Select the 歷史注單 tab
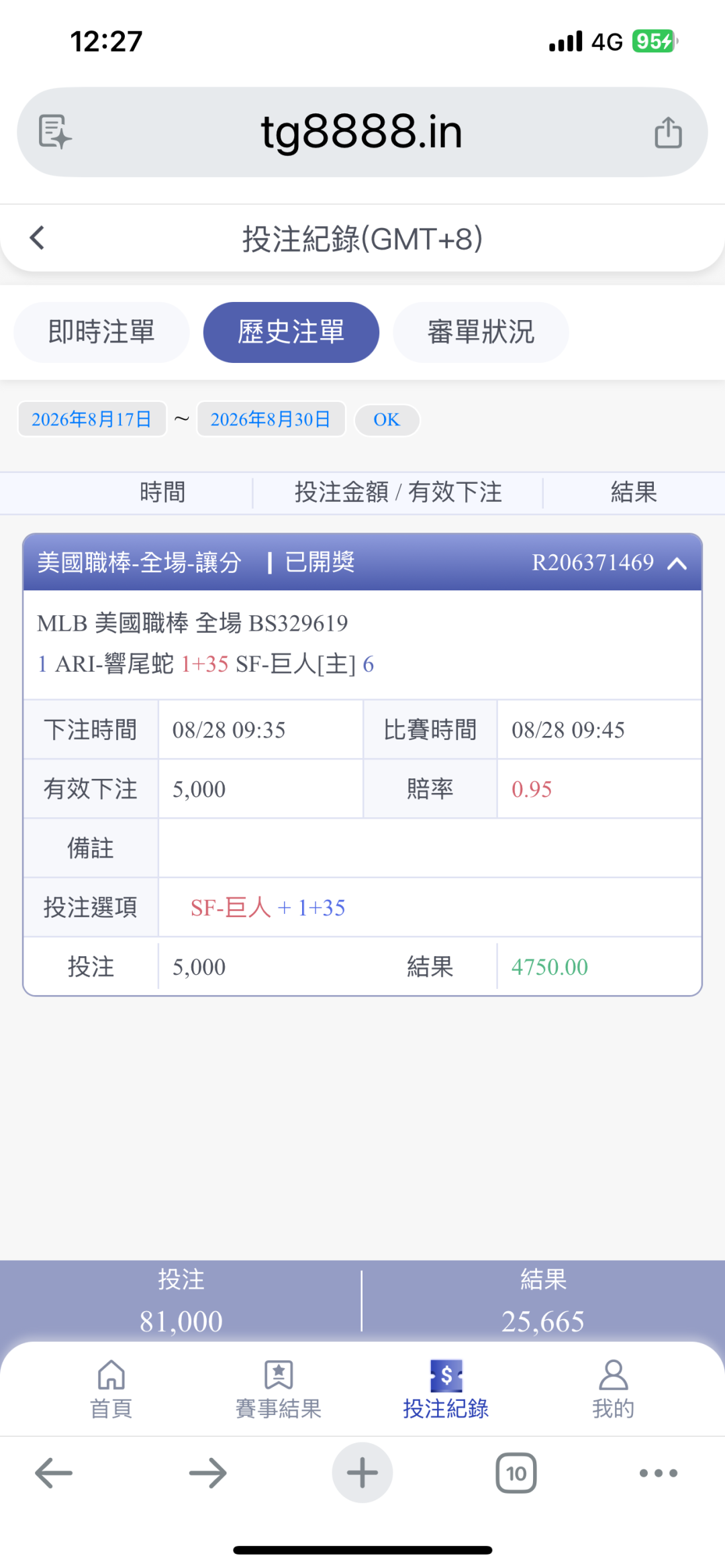Screen dimensions: 725x1568 [x=291, y=332]
